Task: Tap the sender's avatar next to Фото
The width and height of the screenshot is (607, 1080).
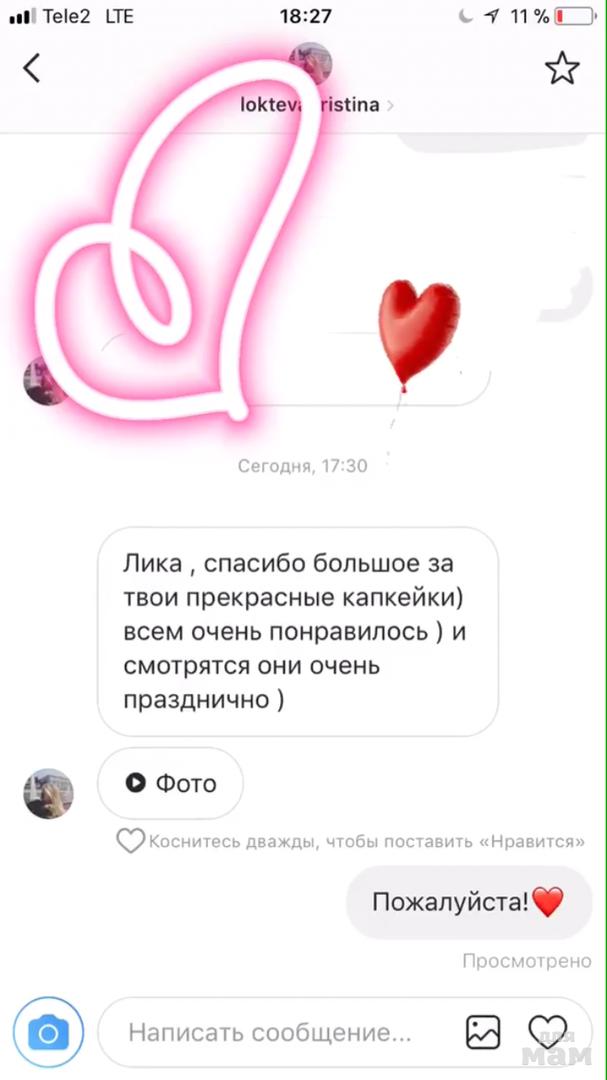Action: coord(48,794)
